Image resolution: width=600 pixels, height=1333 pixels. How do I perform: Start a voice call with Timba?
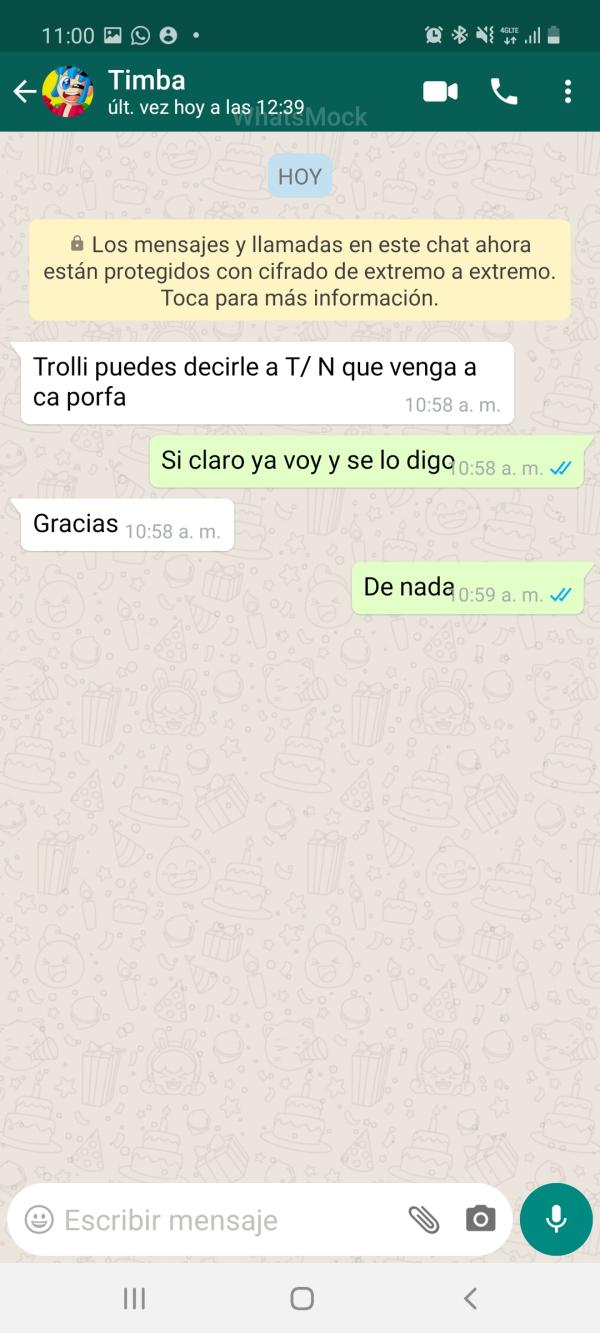pyautogui.click(x=504, y=92)
